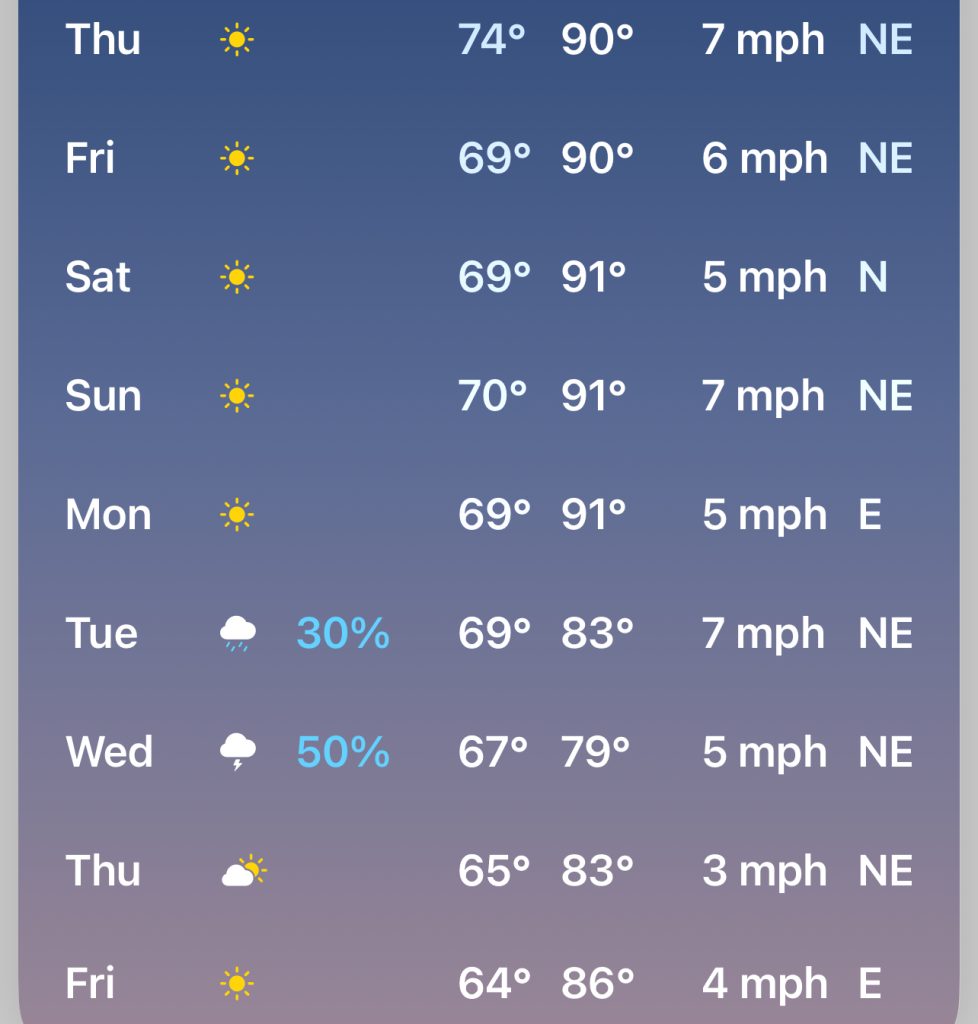
Task: Open Friday's forecast with 6 mph wind
Action: (x=489, y=159)
